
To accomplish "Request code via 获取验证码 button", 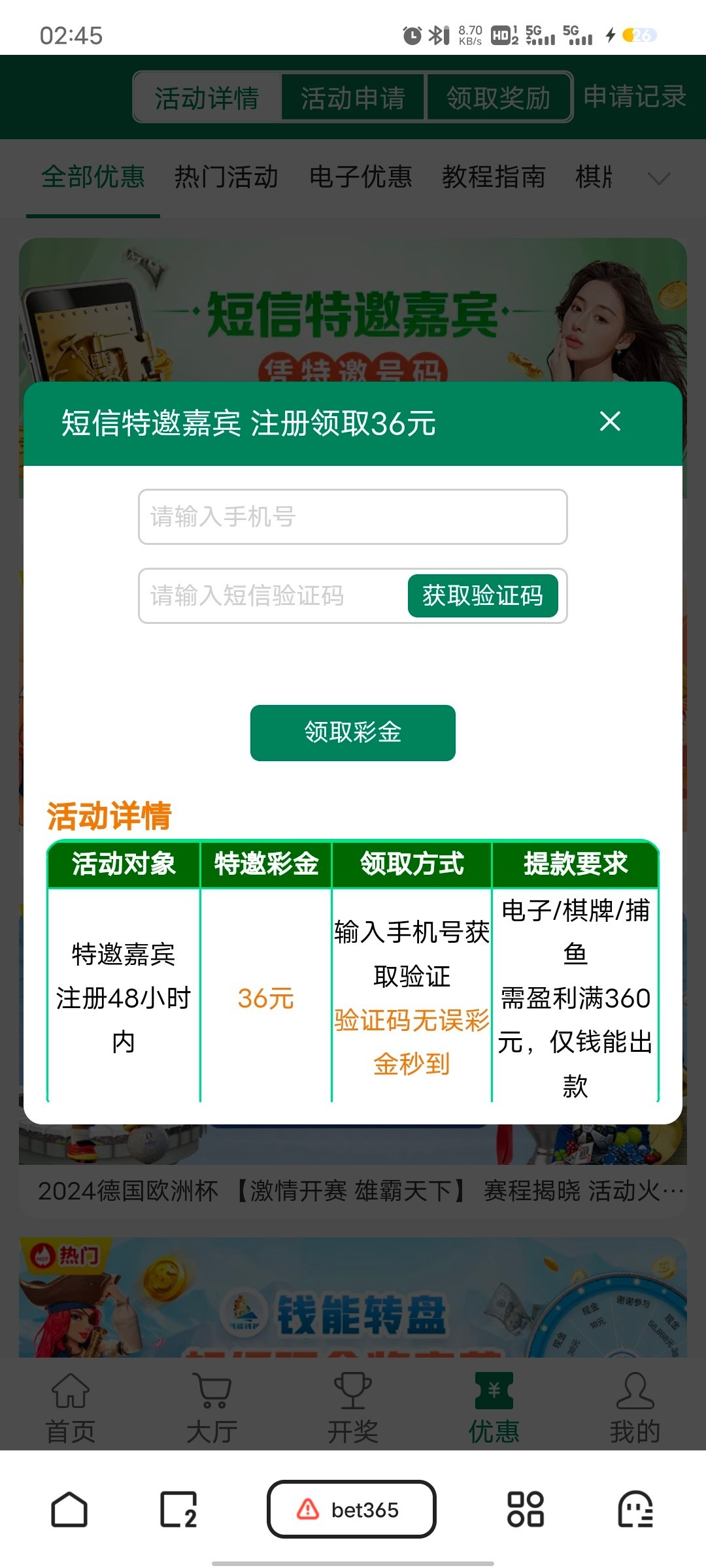I will (482, 596).
